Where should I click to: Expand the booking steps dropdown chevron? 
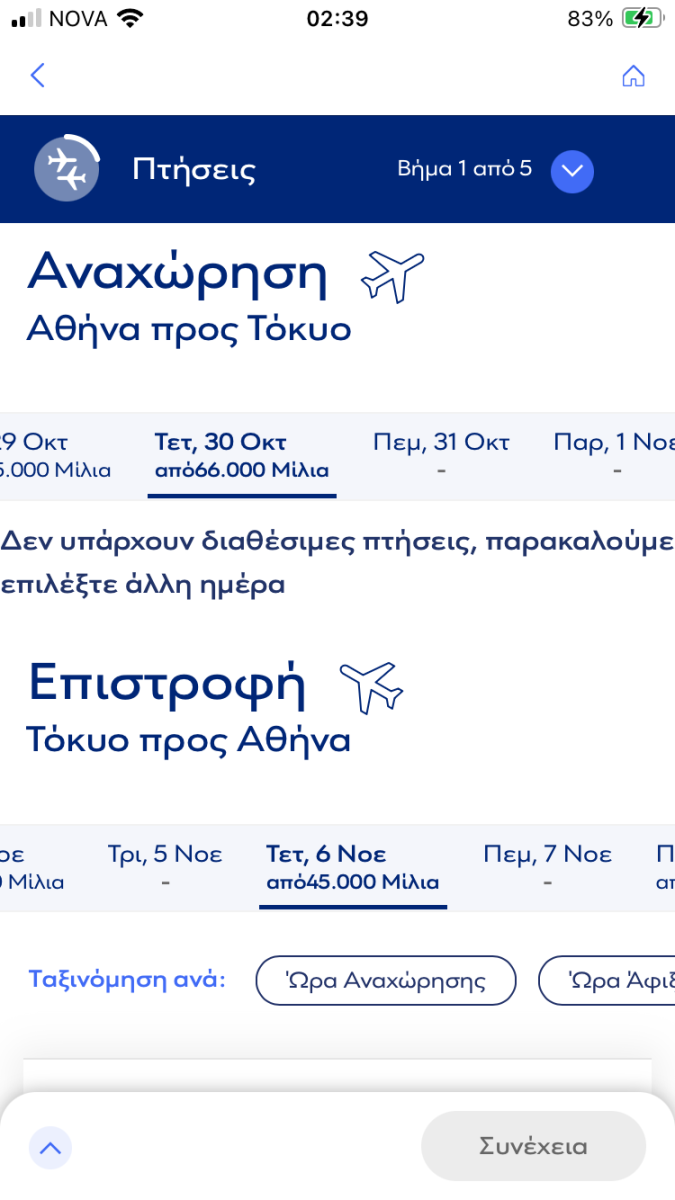[572, 171]
